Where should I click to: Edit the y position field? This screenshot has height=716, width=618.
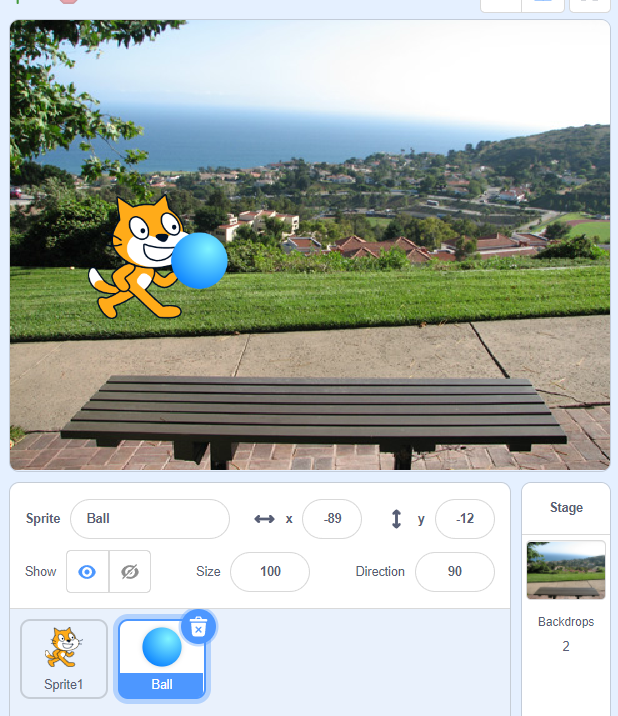tap(464, 519)
